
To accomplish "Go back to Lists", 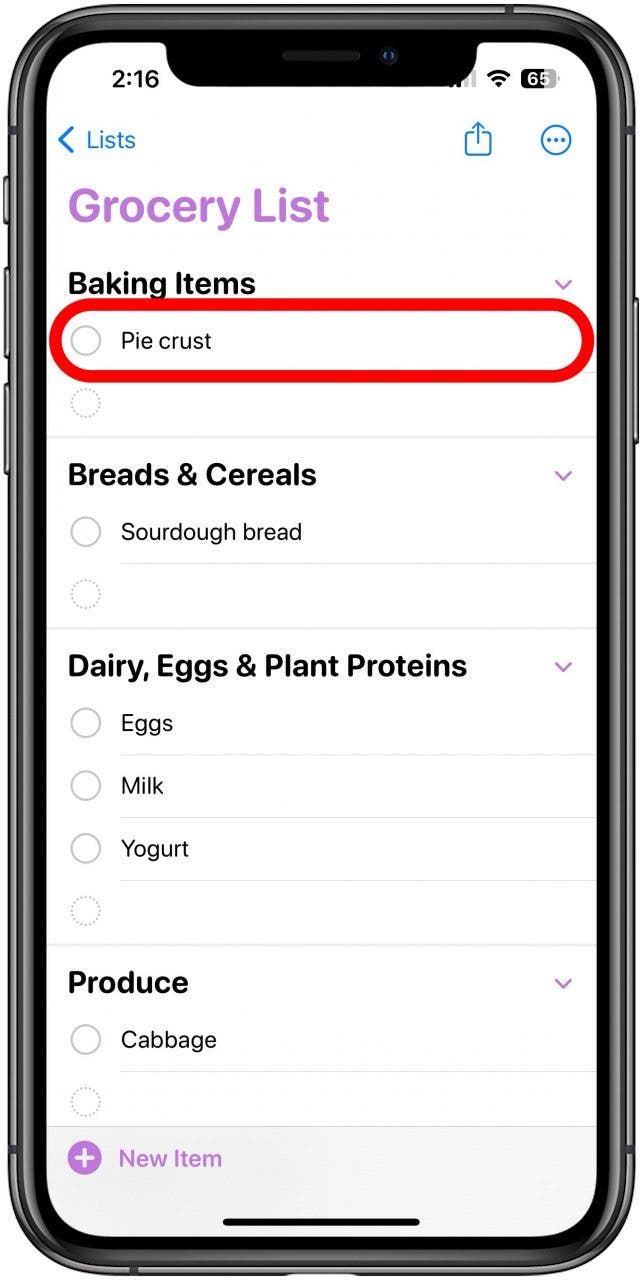I will tap(97, 140).
